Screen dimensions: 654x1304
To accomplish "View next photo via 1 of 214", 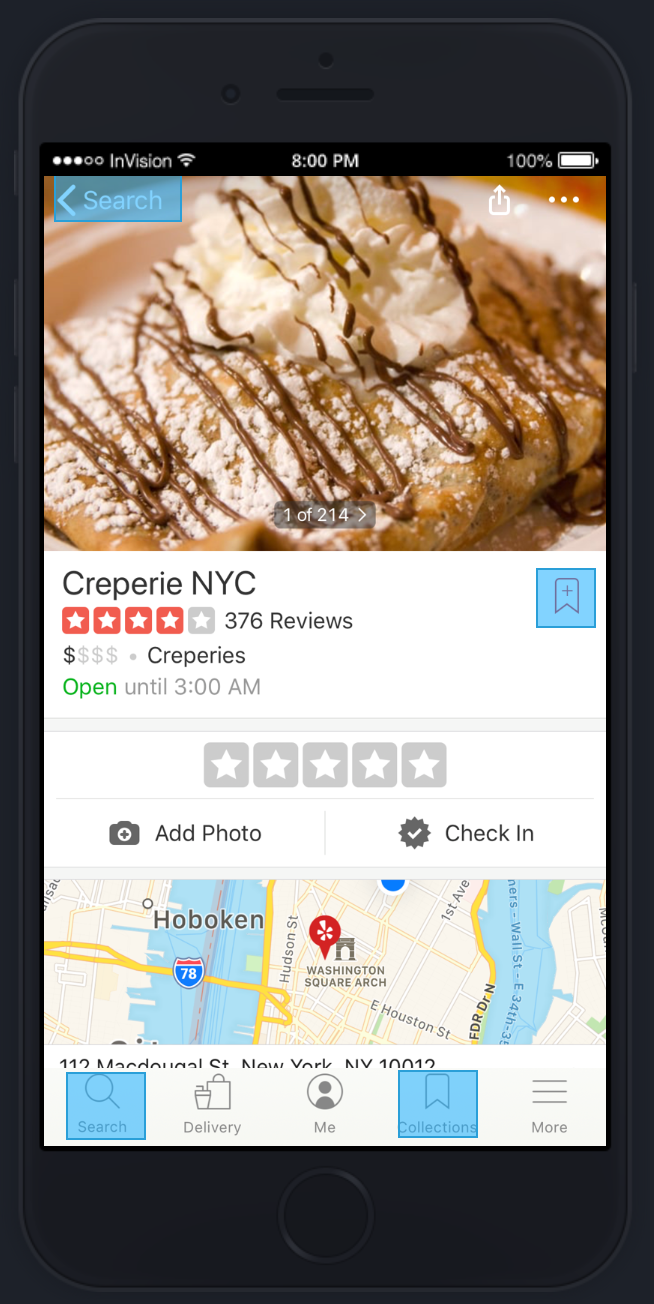I will (x=325, y=515).
